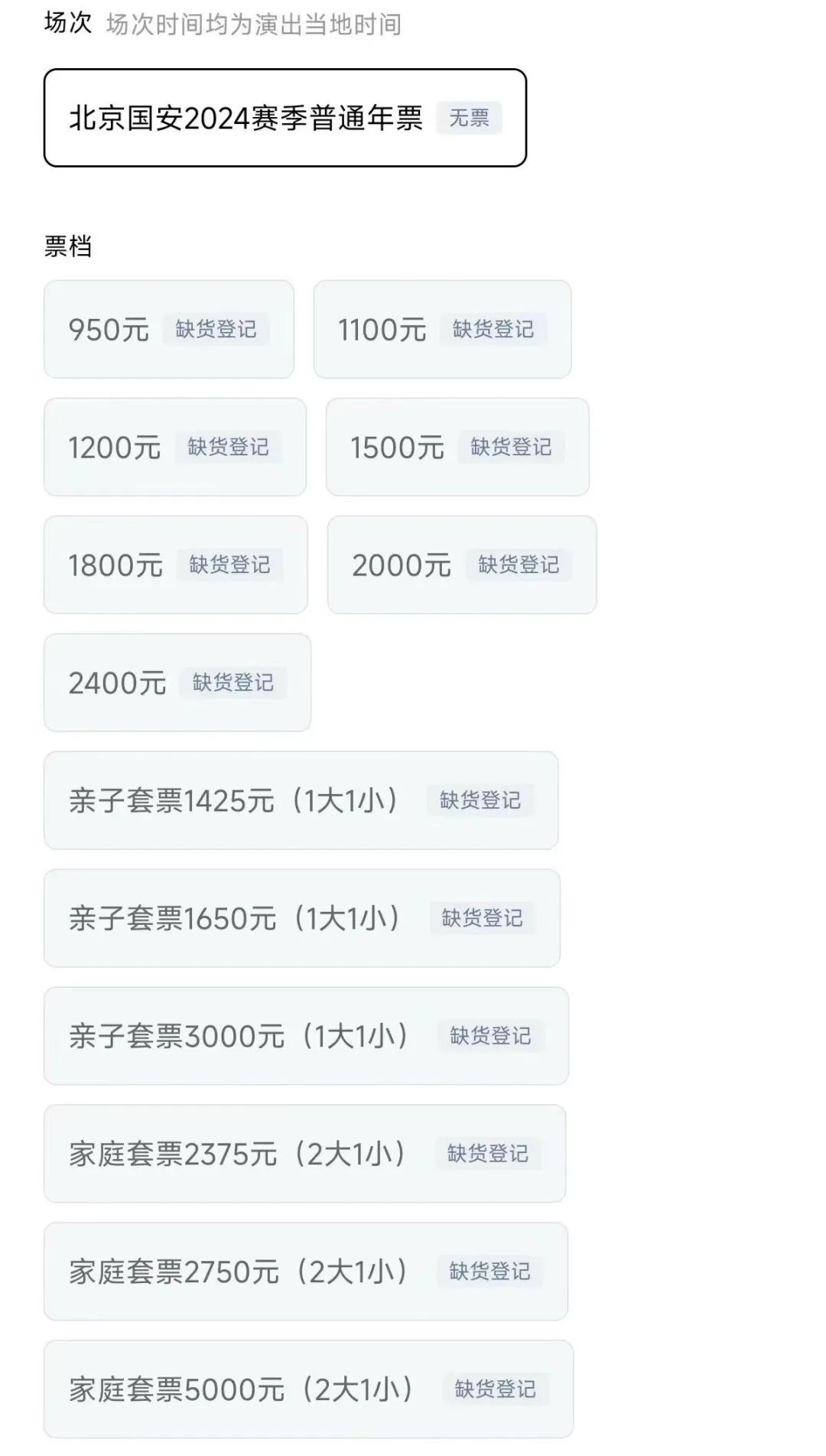Viewport: 826px width, 1456px height.
Task: Tap the 1500元 ticket tier
Action: point(457,447)
